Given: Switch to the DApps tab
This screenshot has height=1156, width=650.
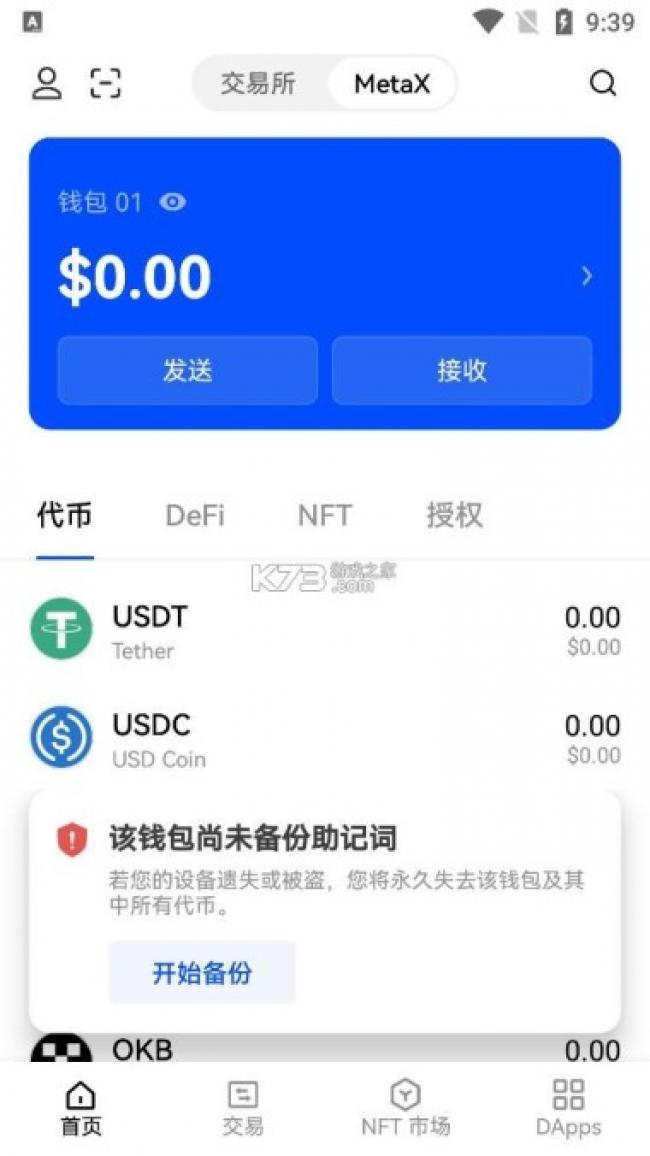Looking at the screenshot, I should (x=568, y=1107).
